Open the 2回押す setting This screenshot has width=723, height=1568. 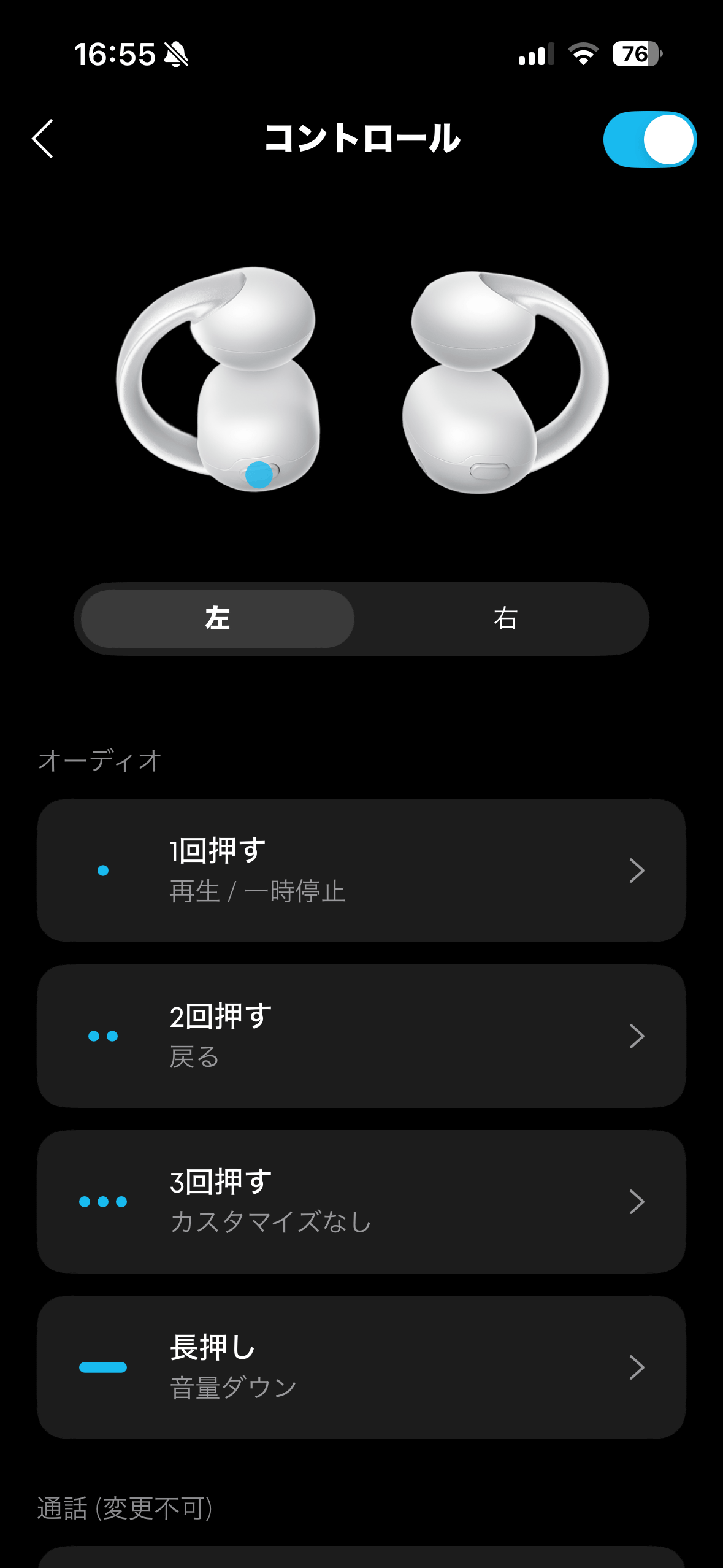pyautogui.click(x=361, y=1036)
